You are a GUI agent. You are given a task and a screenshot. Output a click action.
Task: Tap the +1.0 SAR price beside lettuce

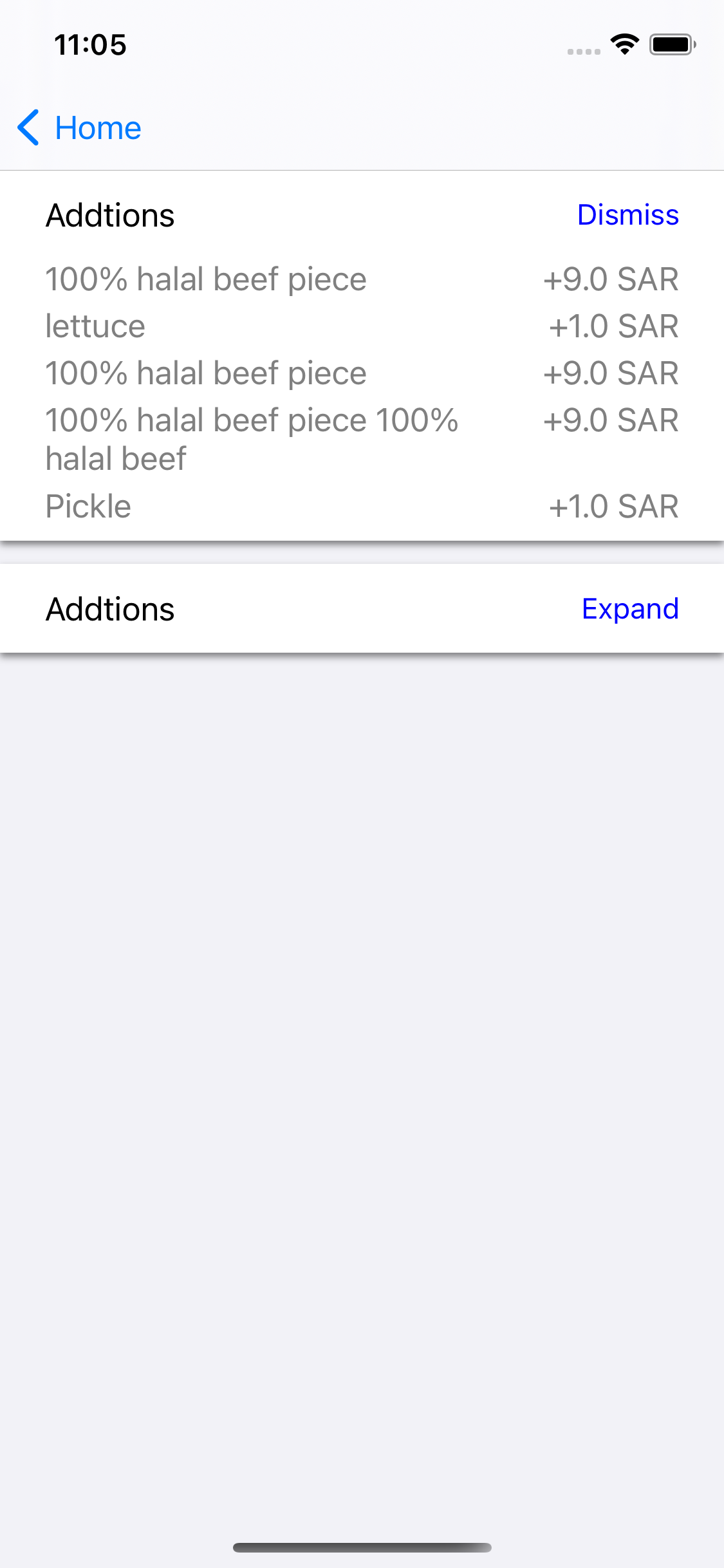click(x=614, y=326)
